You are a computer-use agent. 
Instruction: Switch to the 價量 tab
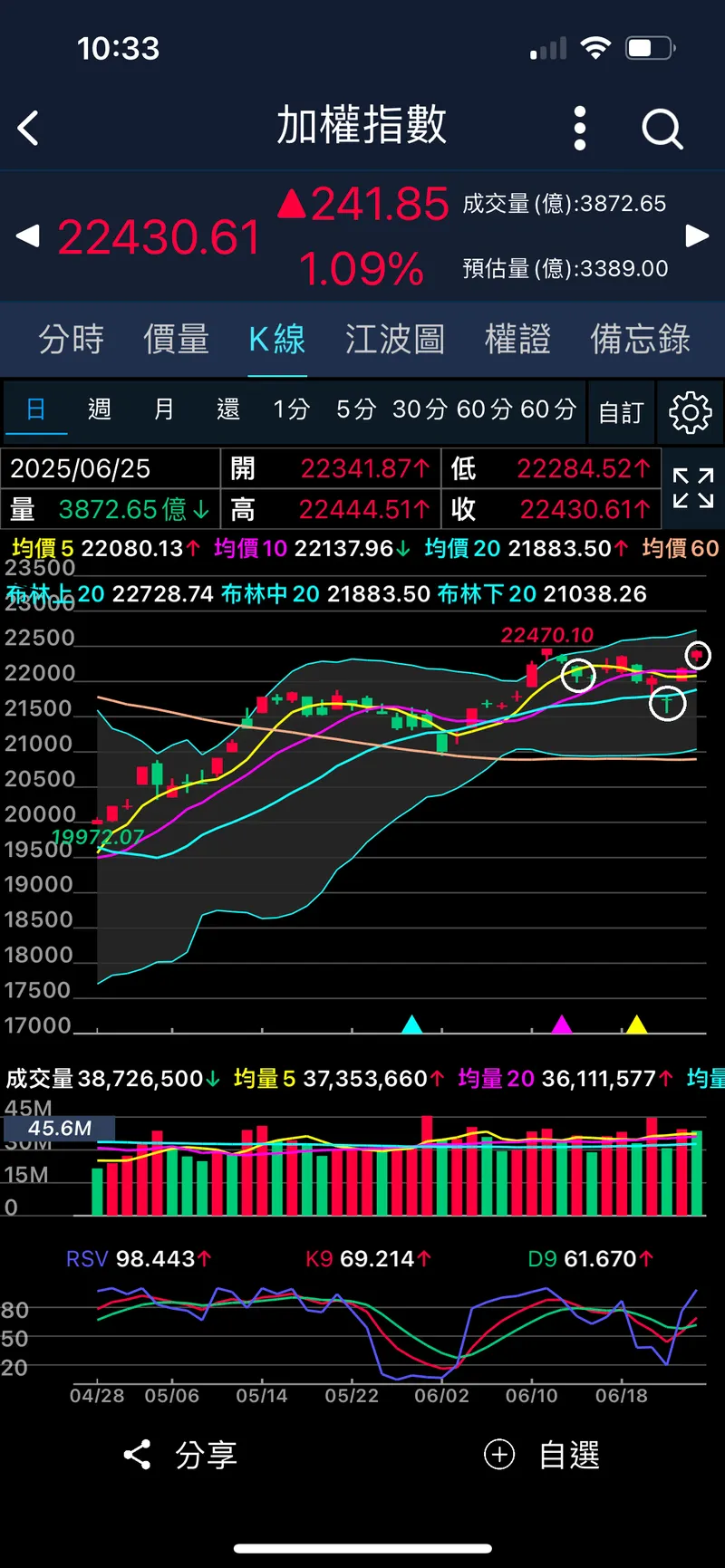click(177, 340)
